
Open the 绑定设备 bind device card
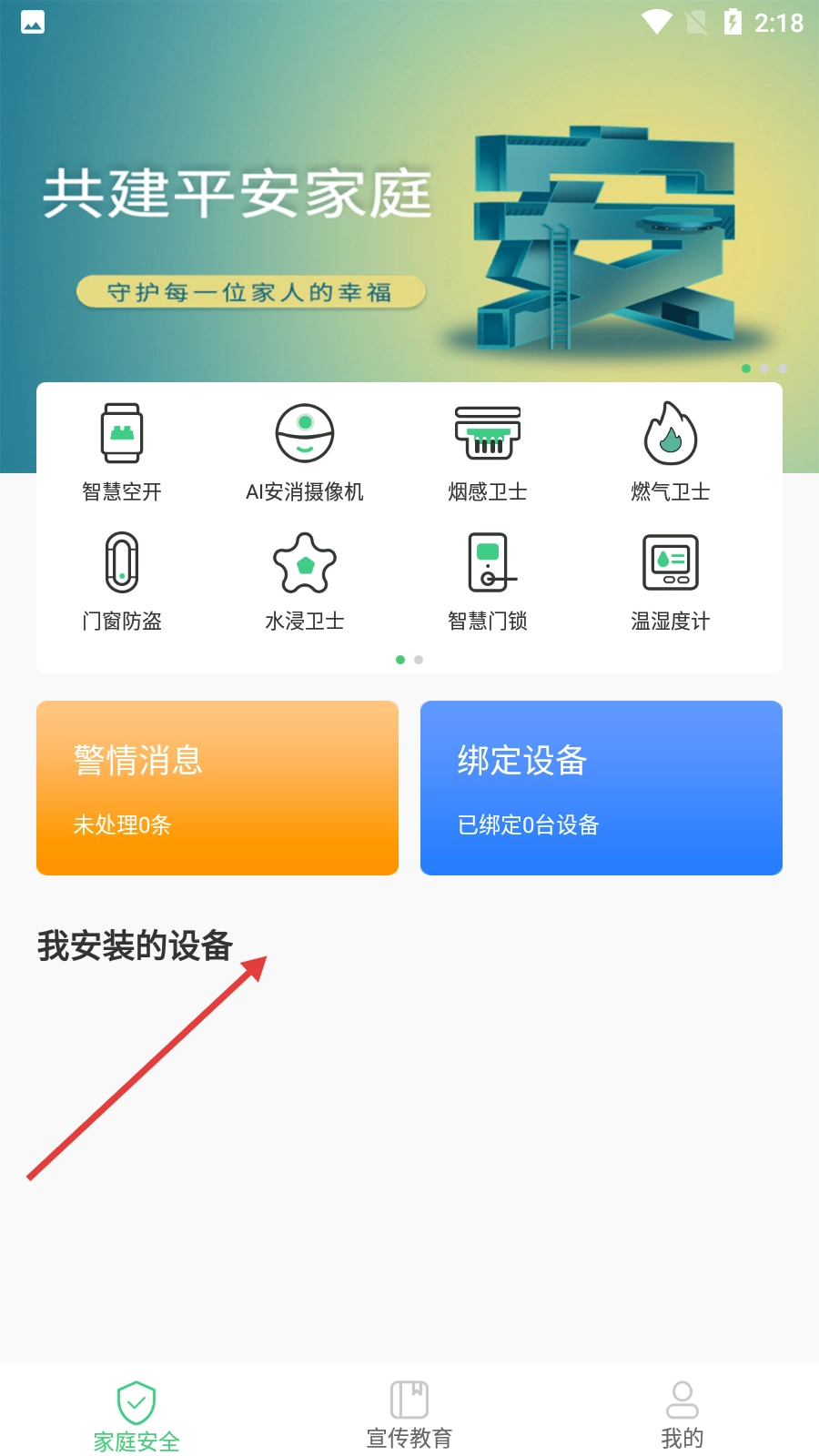tap(602, 788)
